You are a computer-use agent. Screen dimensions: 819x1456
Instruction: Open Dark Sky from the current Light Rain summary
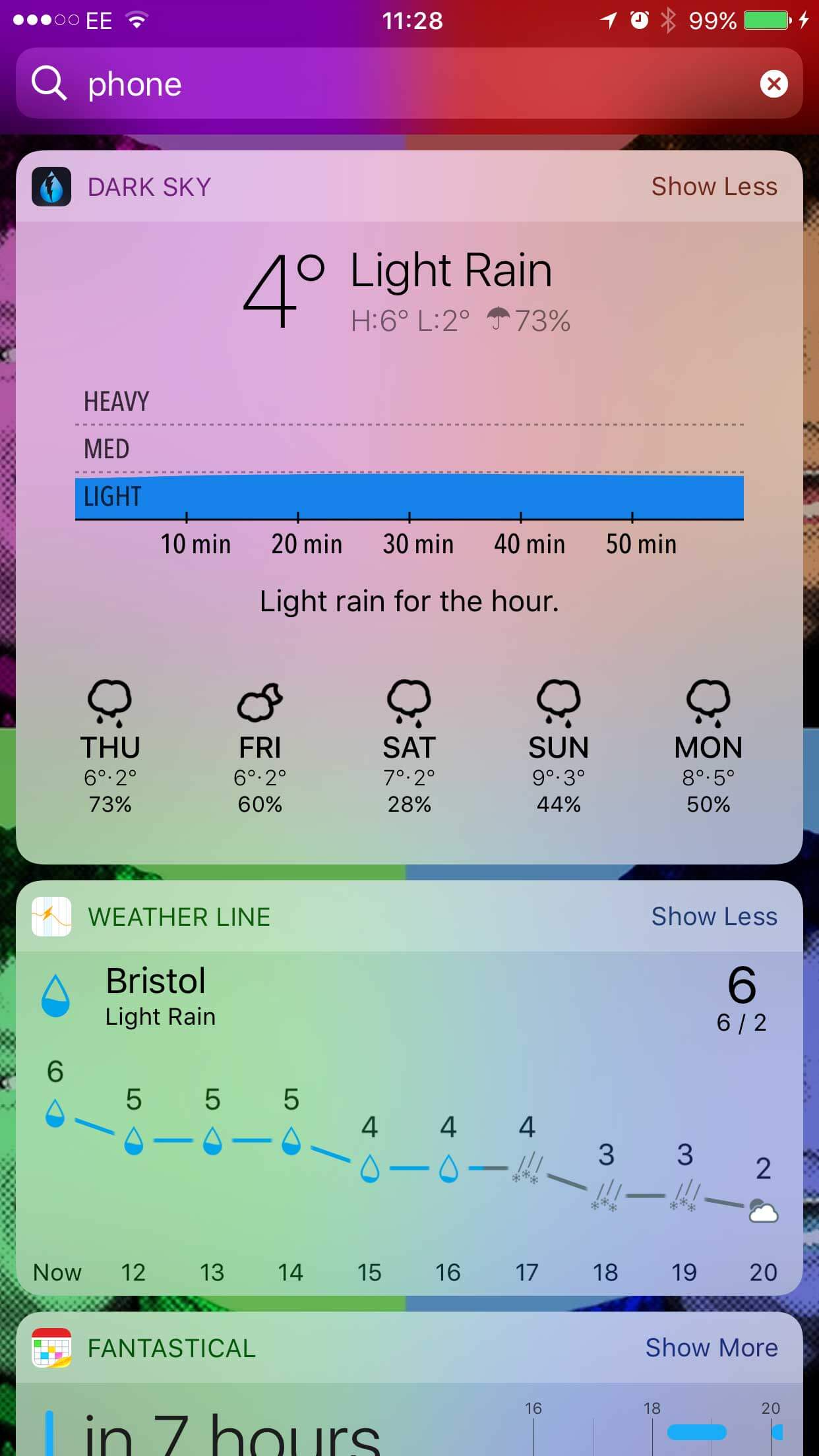point(406,290)
